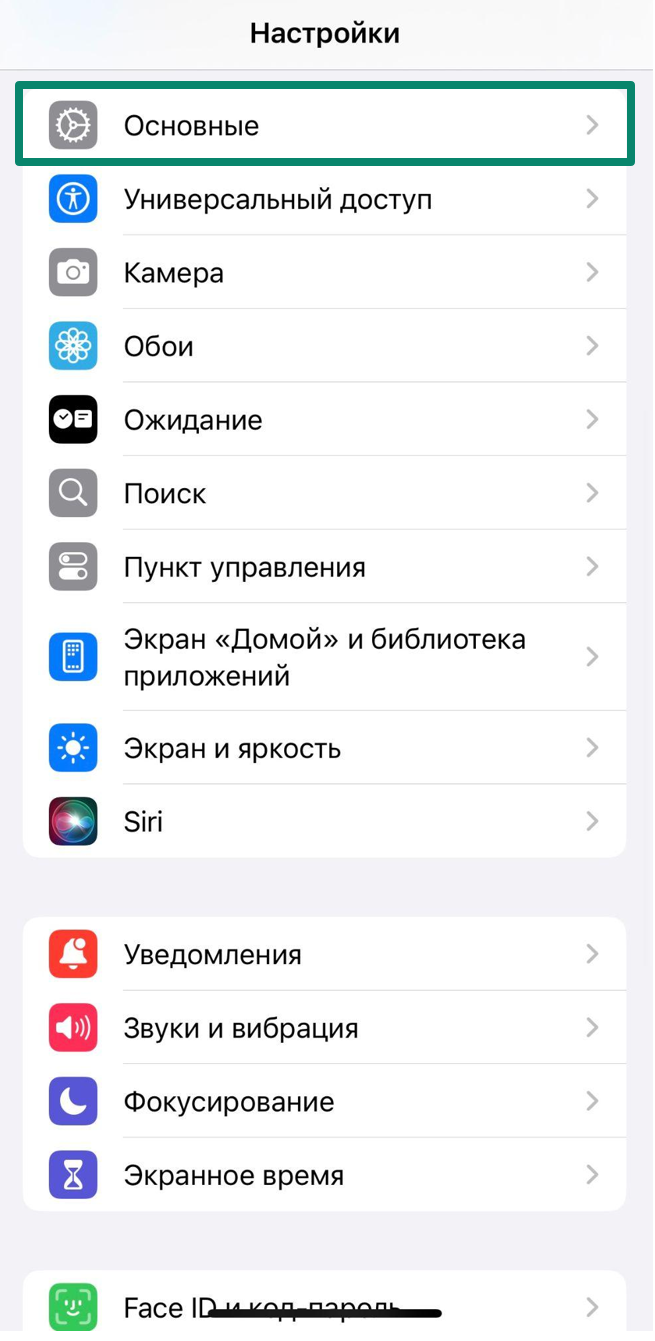The width and height of the screenshot is (655, 1341).
Task: Open Поиск settings
Action: 324,493
